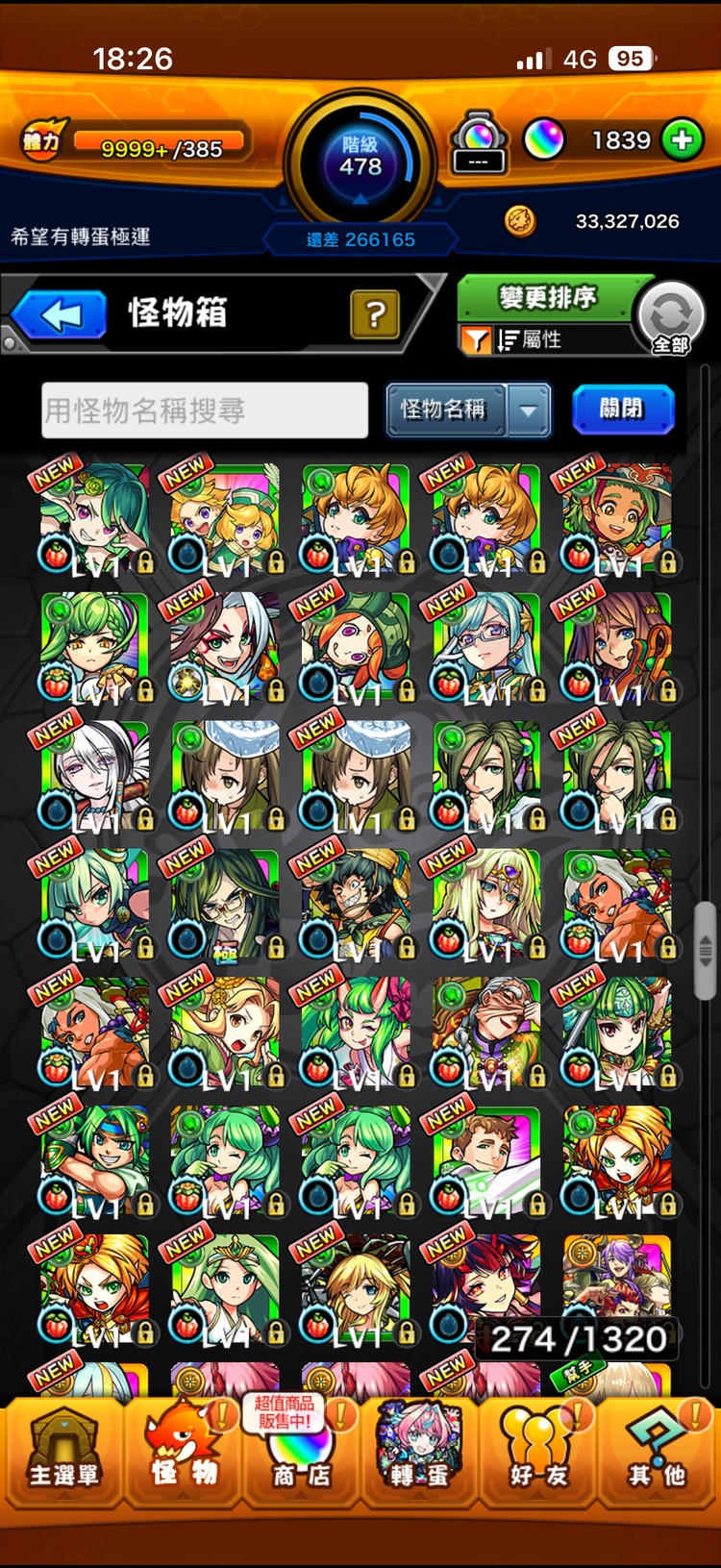
Task: Select the brown-haired man with white sword
Action: [x=485, y=1160]
